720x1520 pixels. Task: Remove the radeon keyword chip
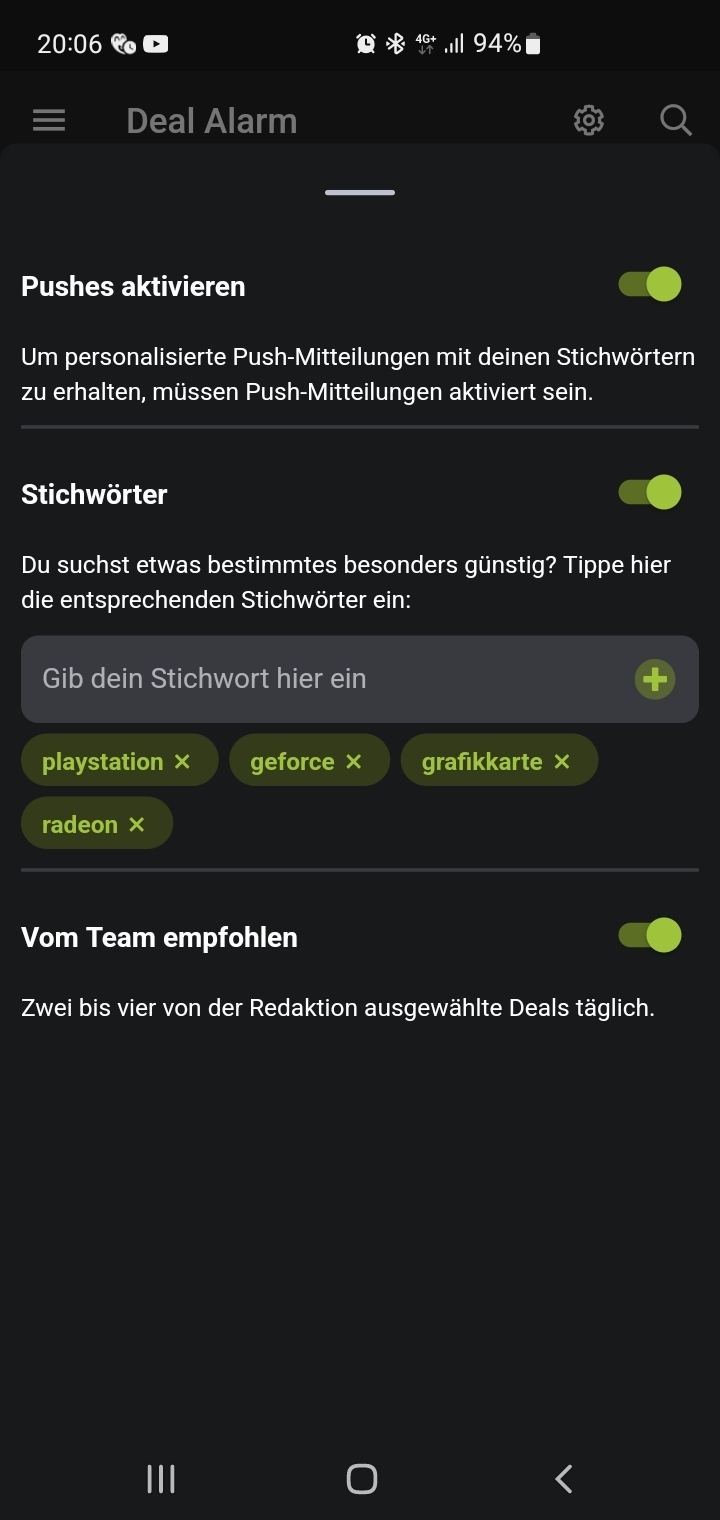point(137,825)
